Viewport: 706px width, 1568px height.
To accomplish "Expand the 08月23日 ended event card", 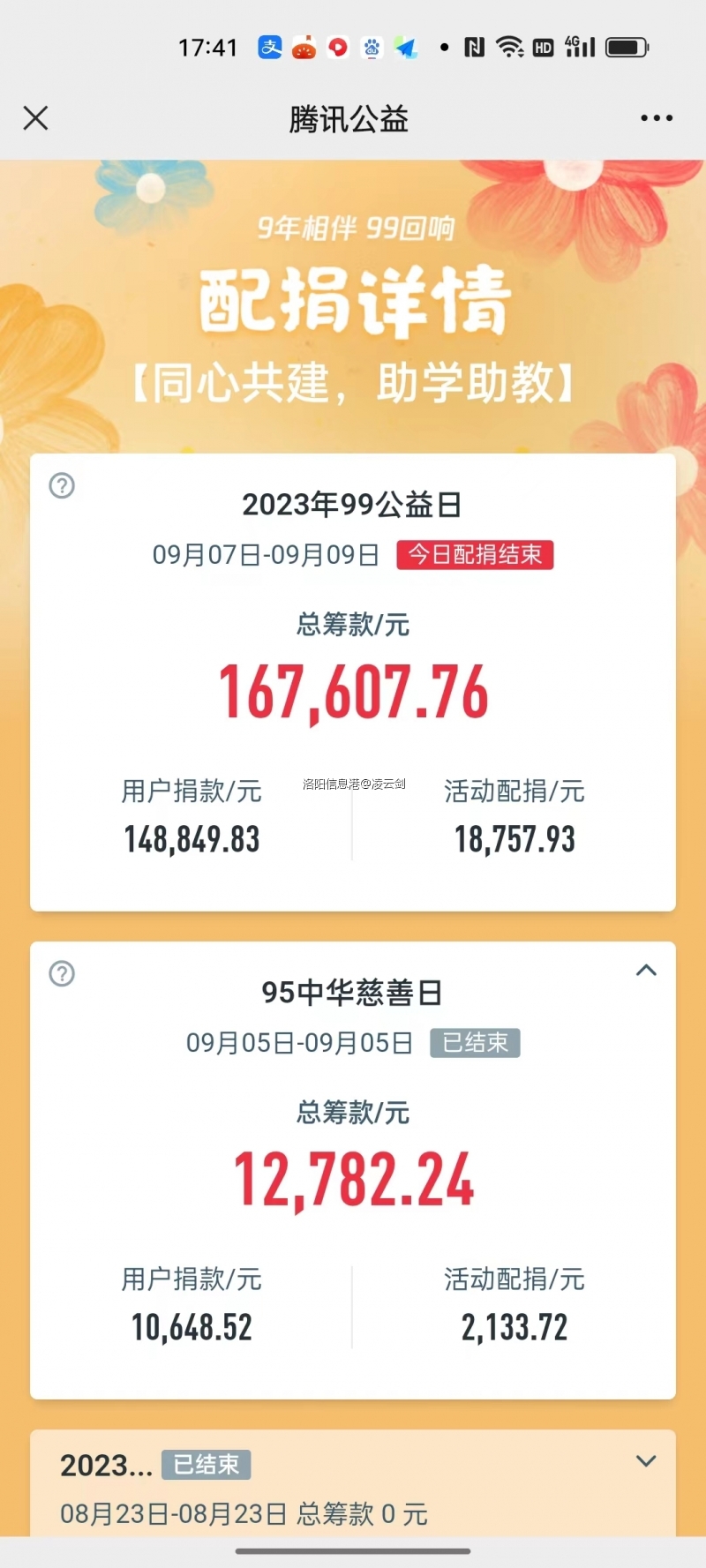I will coord(646,1461).
